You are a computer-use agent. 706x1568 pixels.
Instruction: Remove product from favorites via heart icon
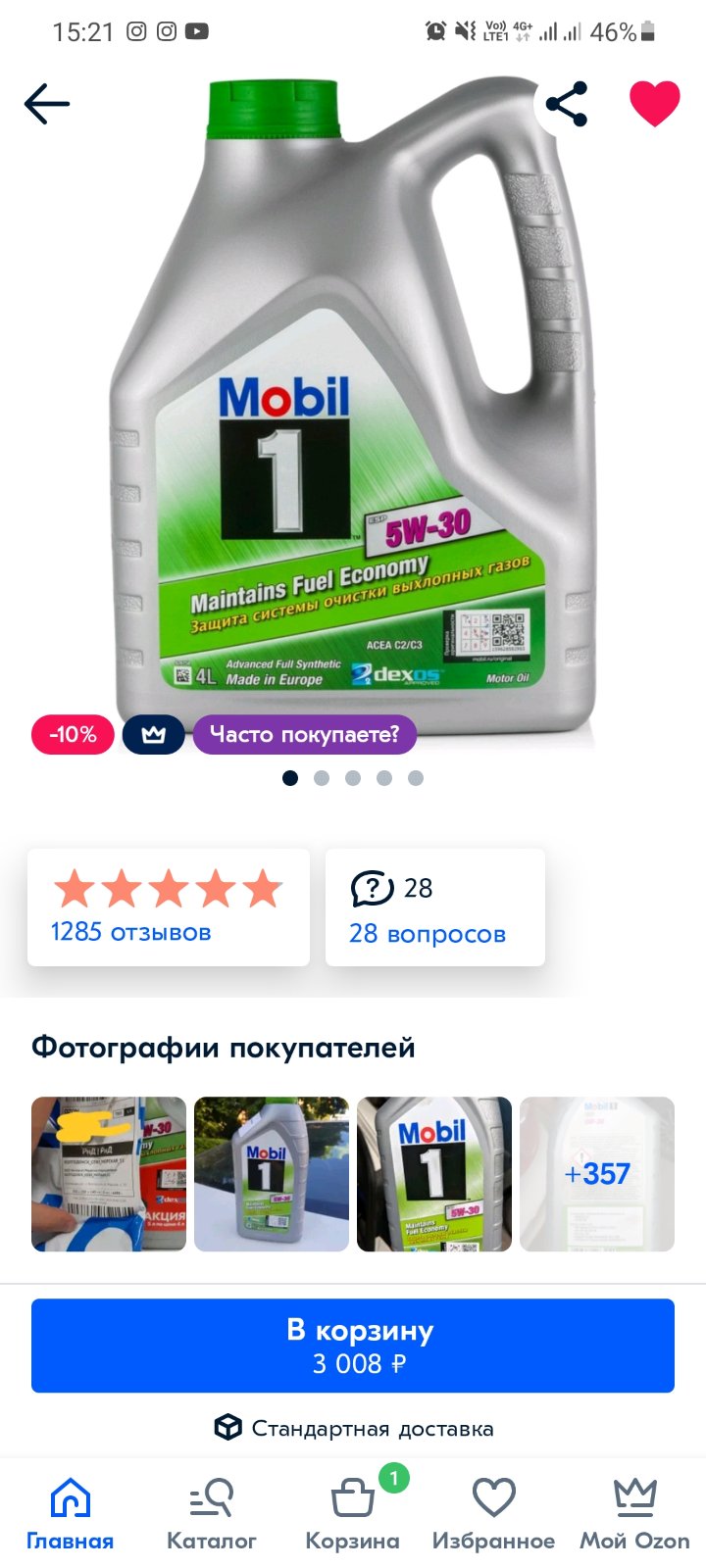654,104
